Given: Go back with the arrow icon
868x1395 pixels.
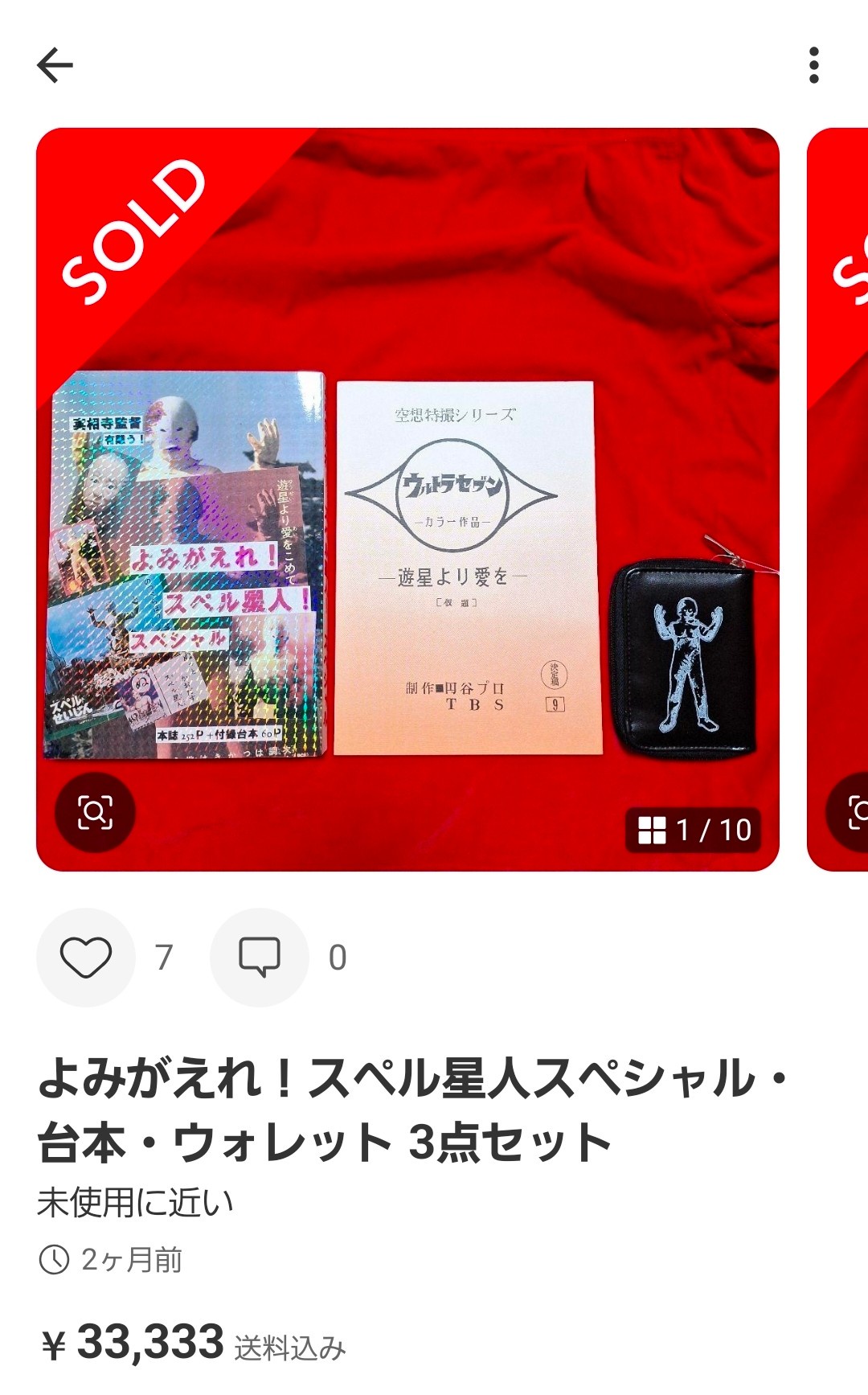Looking at the screenshot, I should point(55,65).
